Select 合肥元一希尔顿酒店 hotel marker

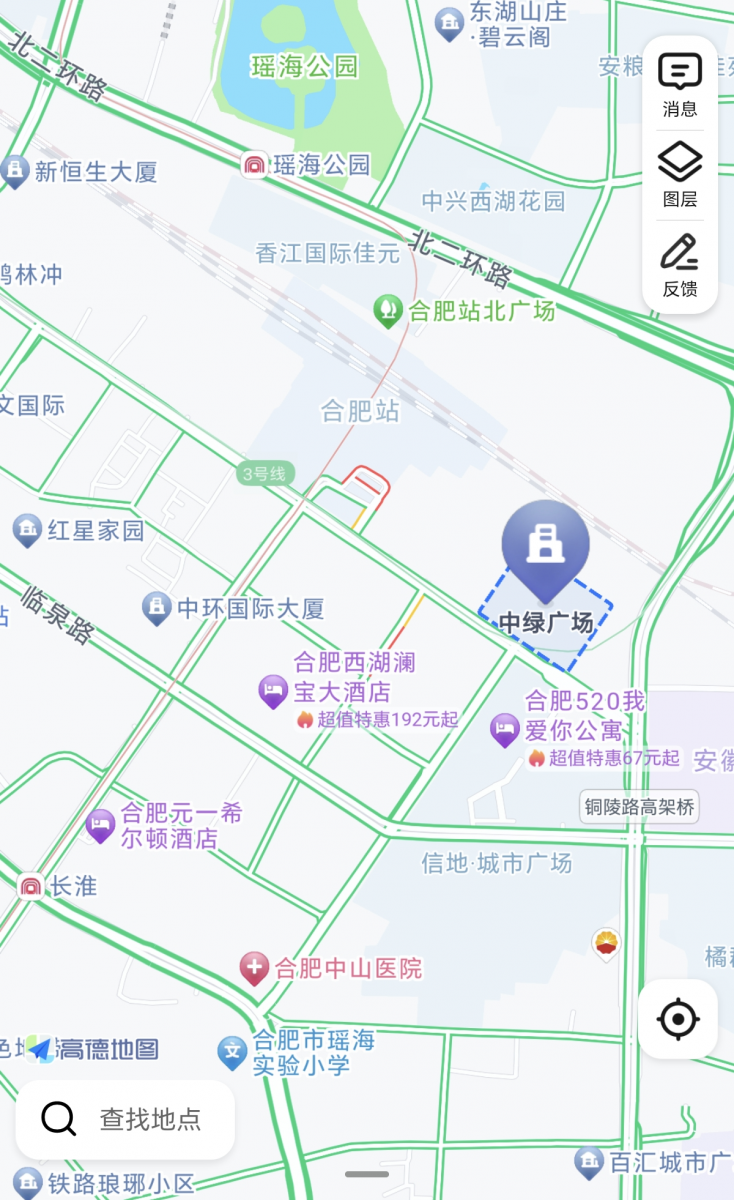coord(100,825)
